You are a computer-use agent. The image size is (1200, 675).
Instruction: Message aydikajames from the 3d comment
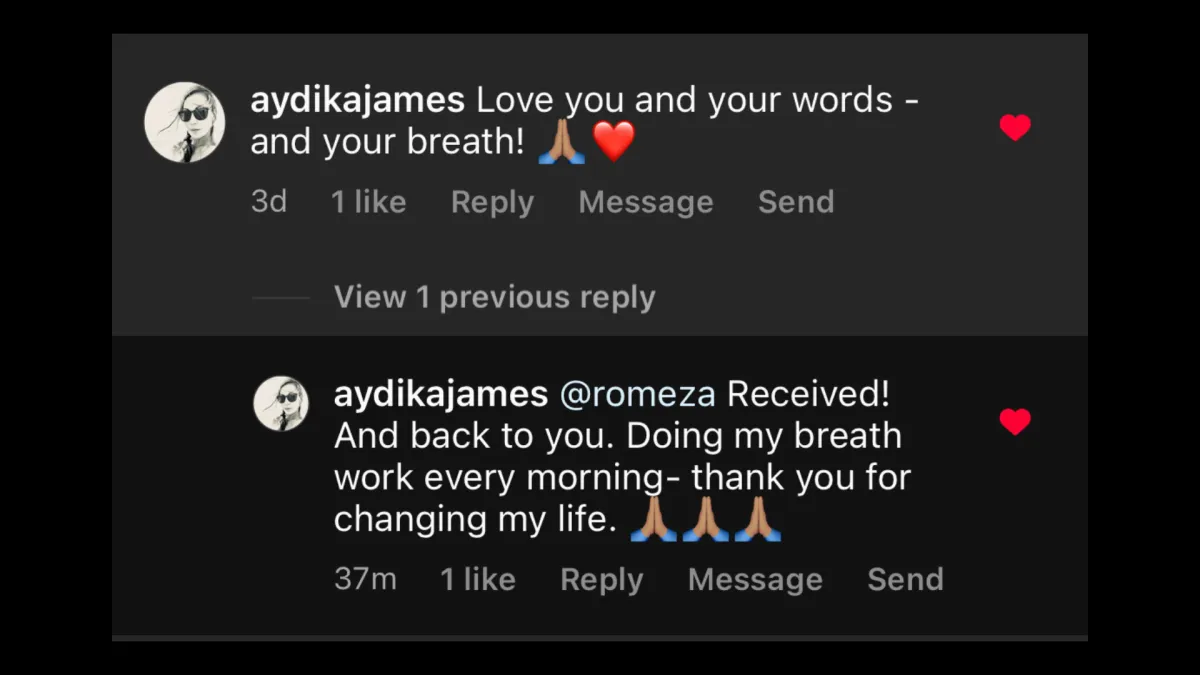point(645,202)
